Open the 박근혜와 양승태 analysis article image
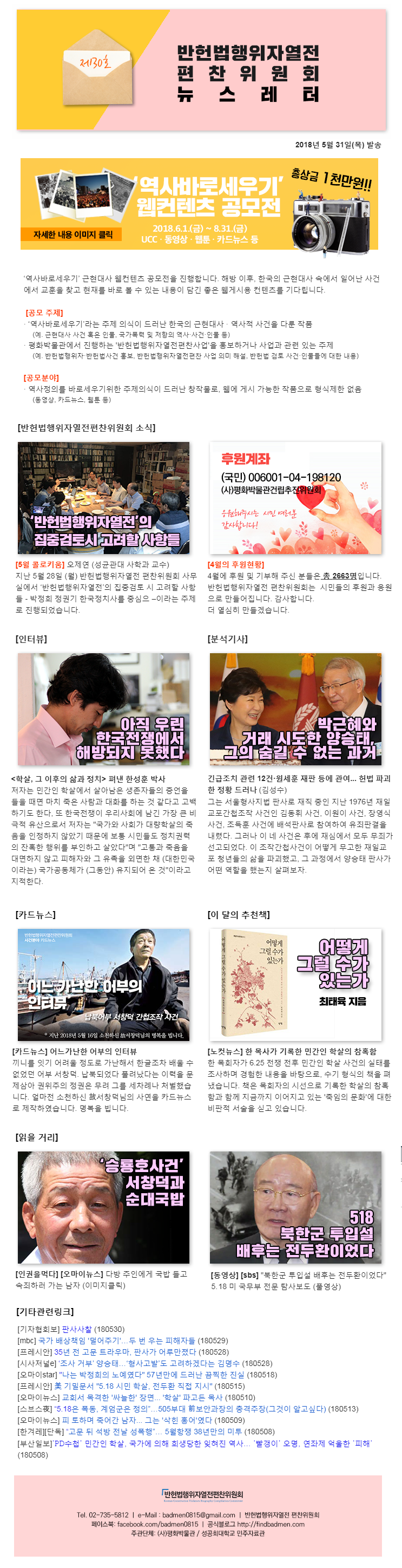 click(x=295, y=708)
